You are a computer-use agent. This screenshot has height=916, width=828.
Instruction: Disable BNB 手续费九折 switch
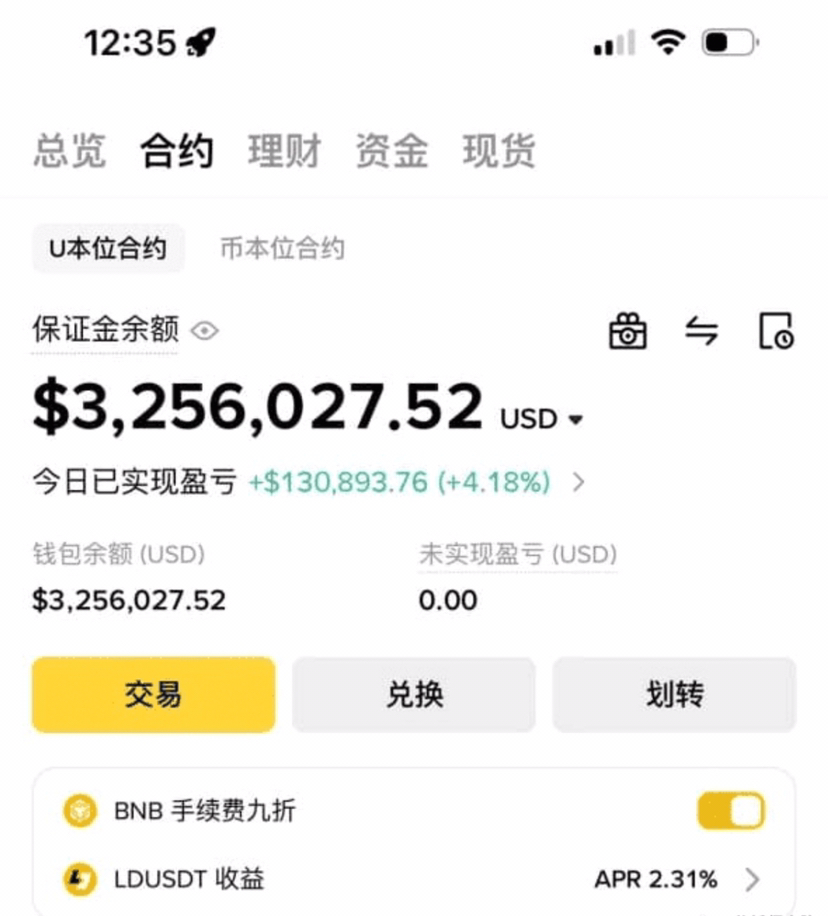[730, 811]
